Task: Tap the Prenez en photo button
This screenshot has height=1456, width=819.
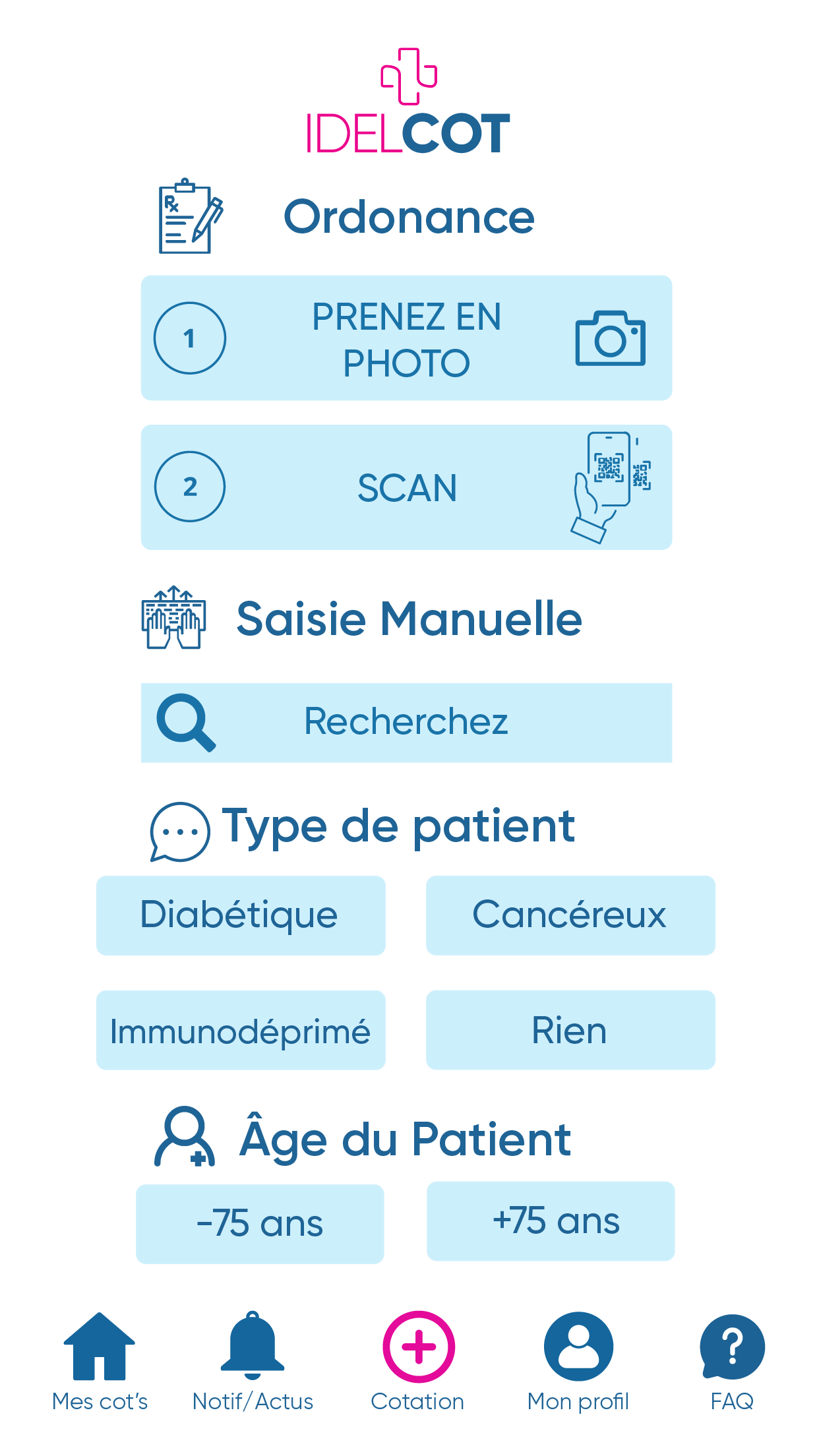Action: pos(406,338)
